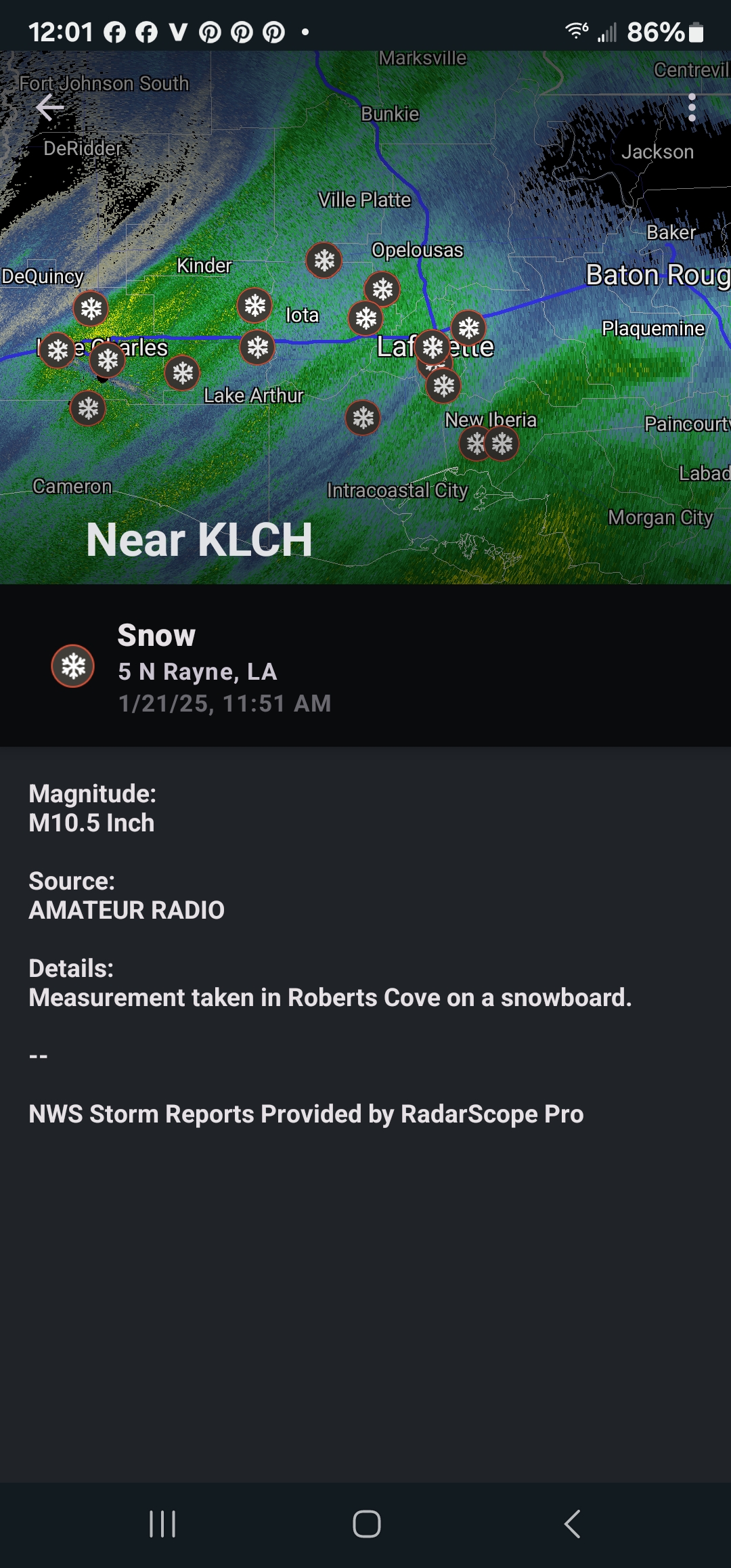Go back using the top-left arrow

(x=49, y=107)
